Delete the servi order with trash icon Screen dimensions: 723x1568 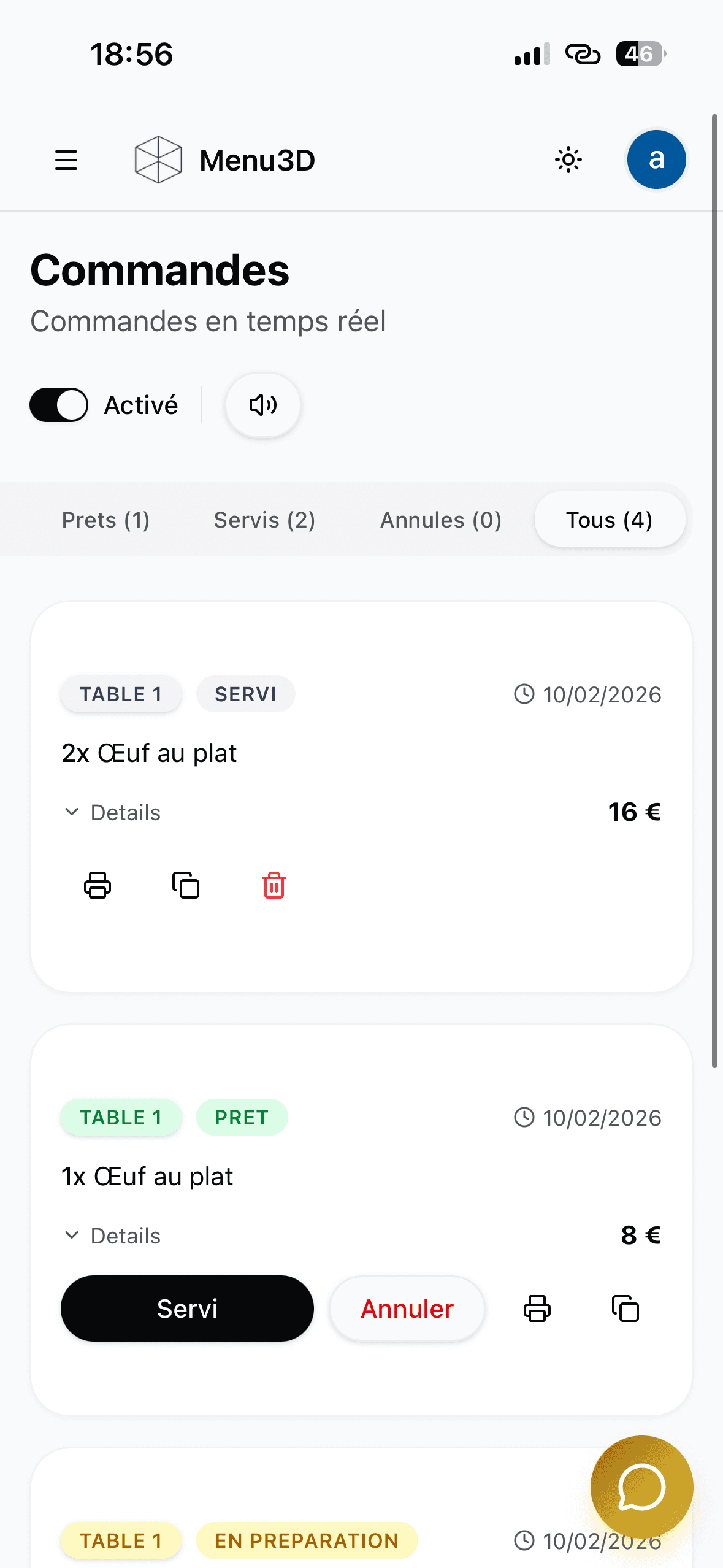pyautogui.click(x=274, y=886)
